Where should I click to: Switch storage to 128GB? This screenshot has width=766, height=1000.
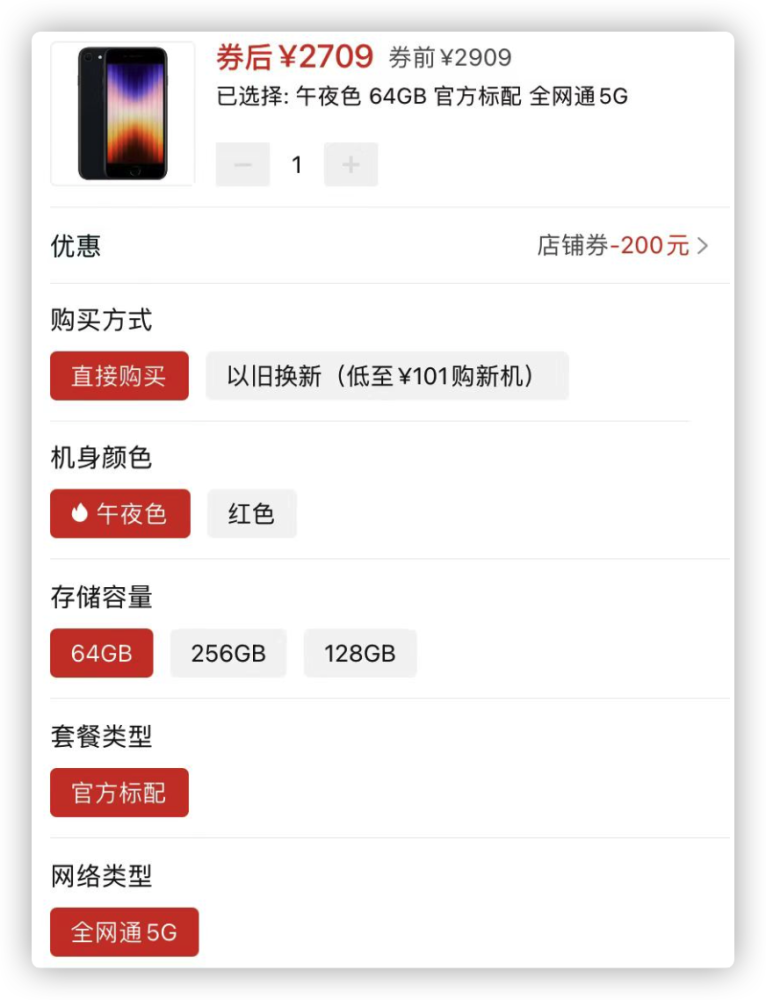(360, 653)
